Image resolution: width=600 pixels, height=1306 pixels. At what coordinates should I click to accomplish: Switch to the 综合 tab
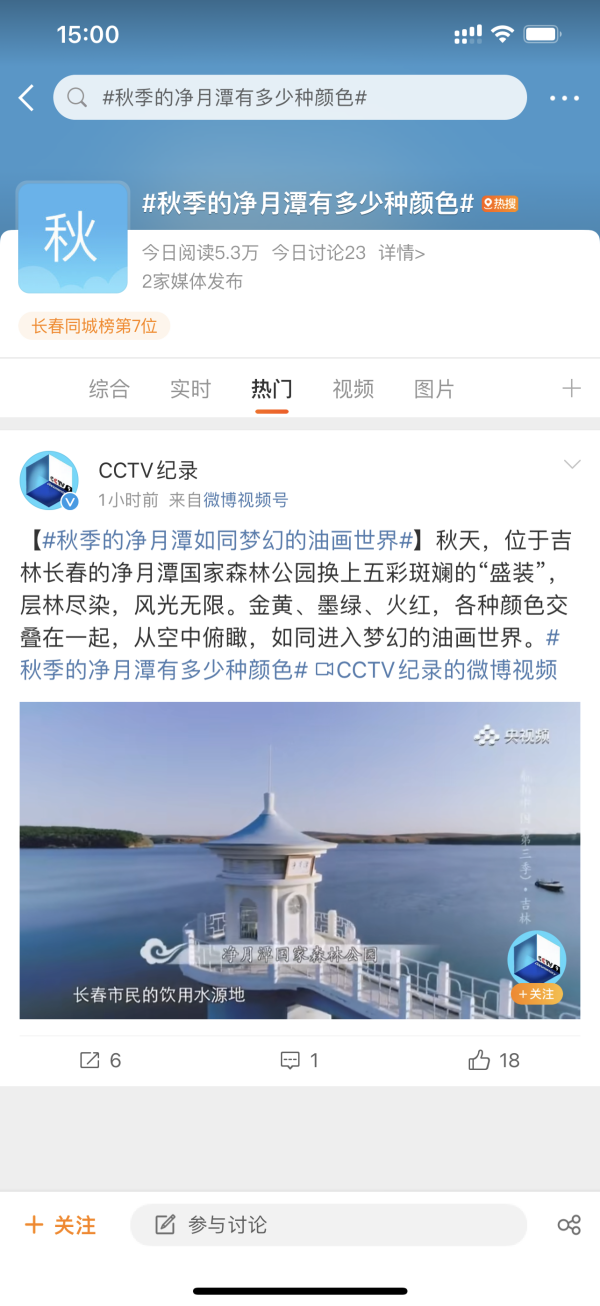pyautogui.click(x=109, y=389)
